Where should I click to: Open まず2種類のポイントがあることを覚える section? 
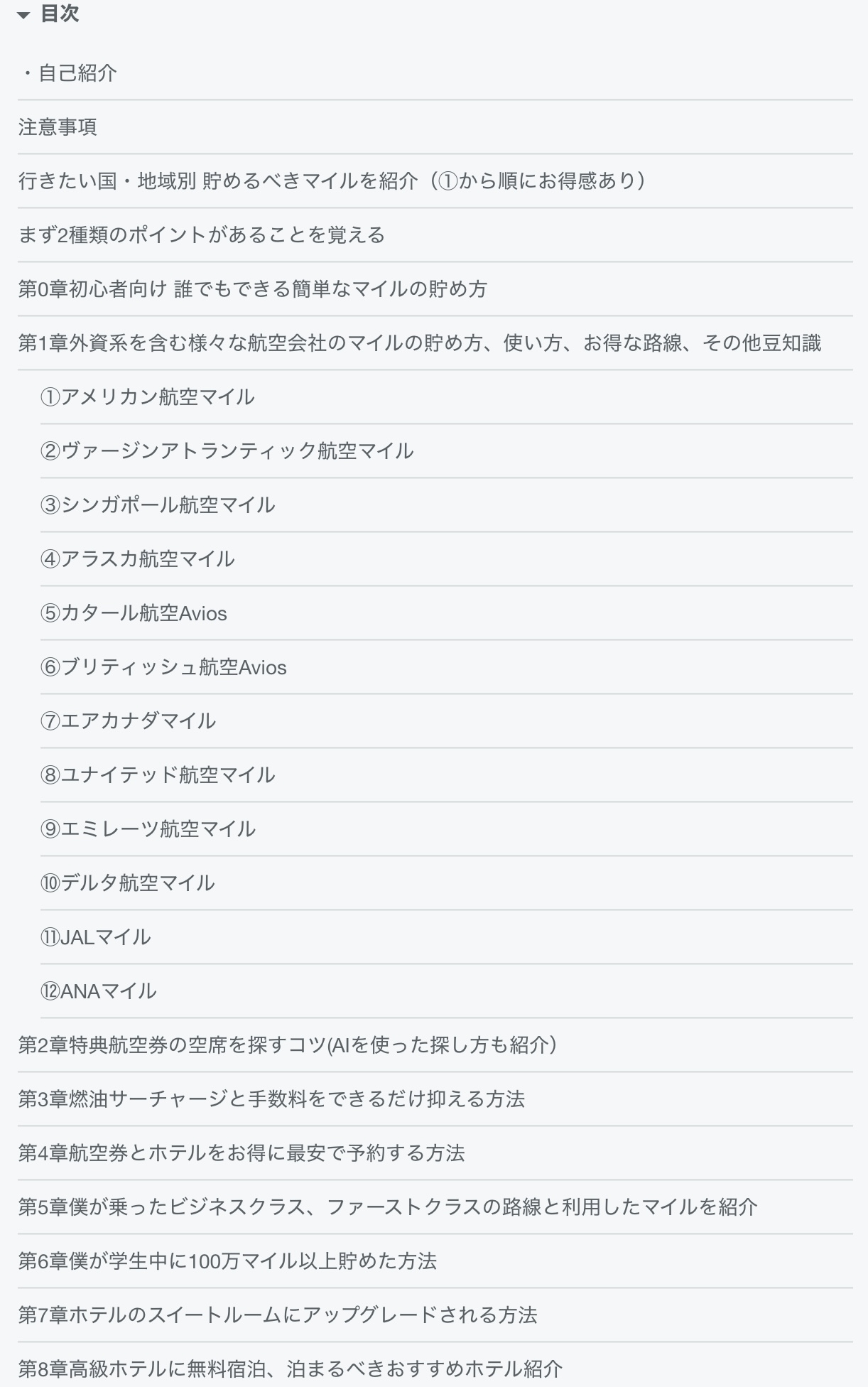(x=202, y=235)
